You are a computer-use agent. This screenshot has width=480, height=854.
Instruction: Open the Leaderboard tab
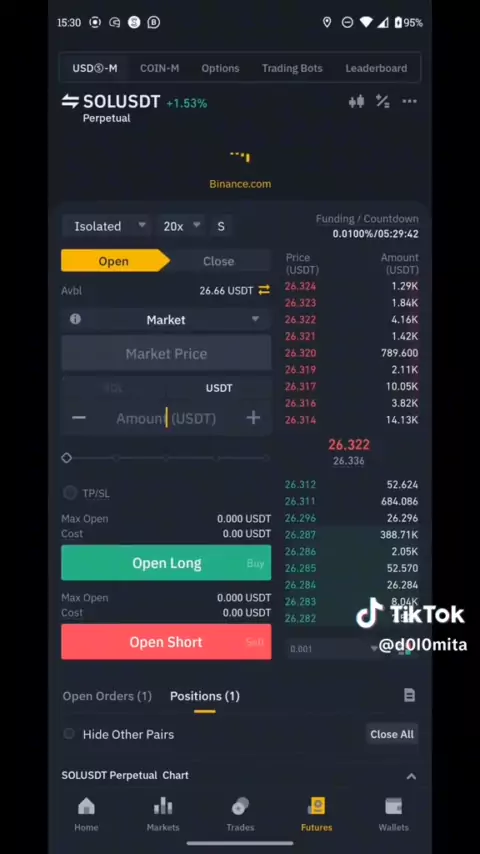376,68
